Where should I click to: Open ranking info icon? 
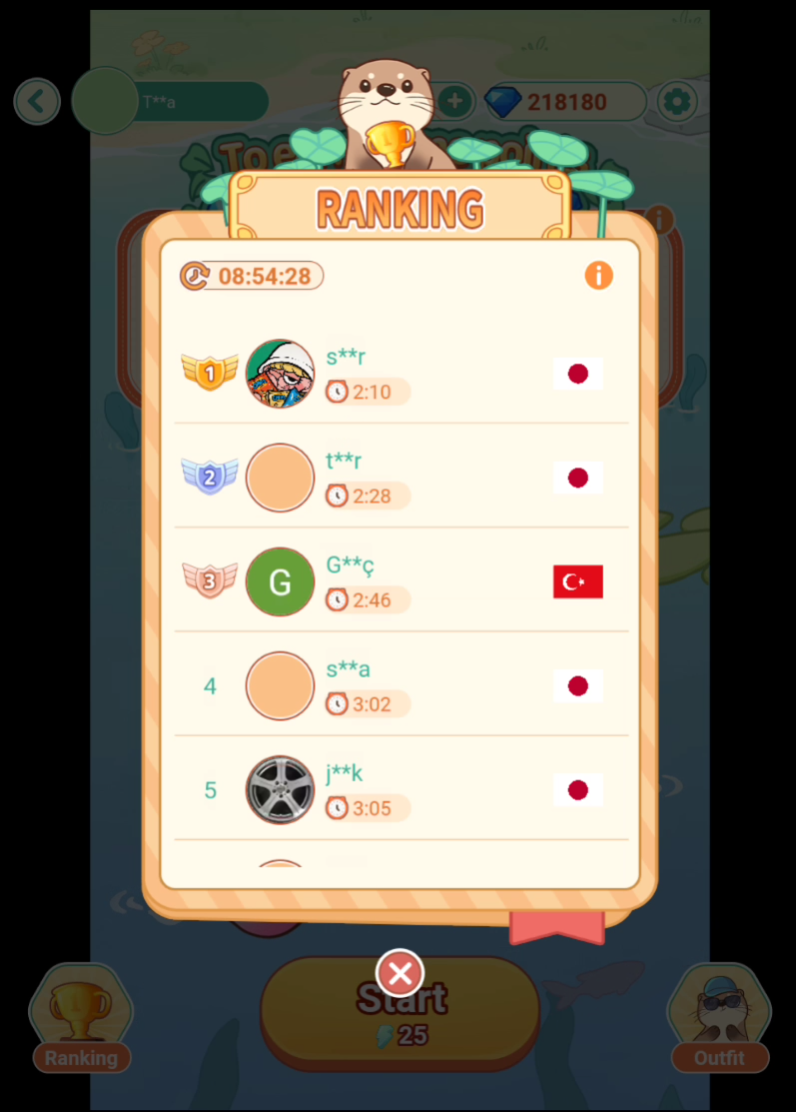598,276
